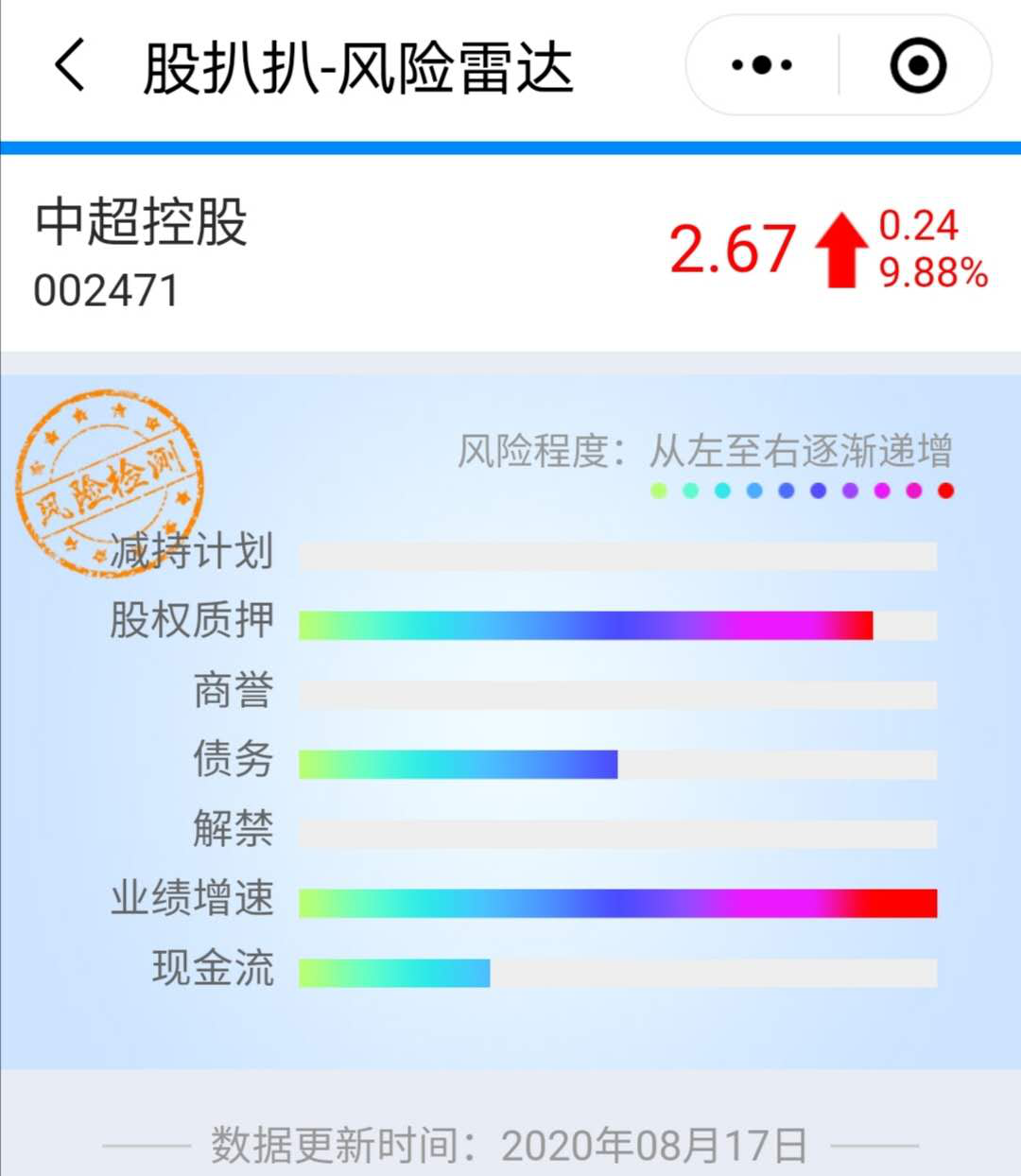1021x1176 pixels.
Task: Go back from the 股扒扒-风险雷达 page
Action: tap(71, 66)
